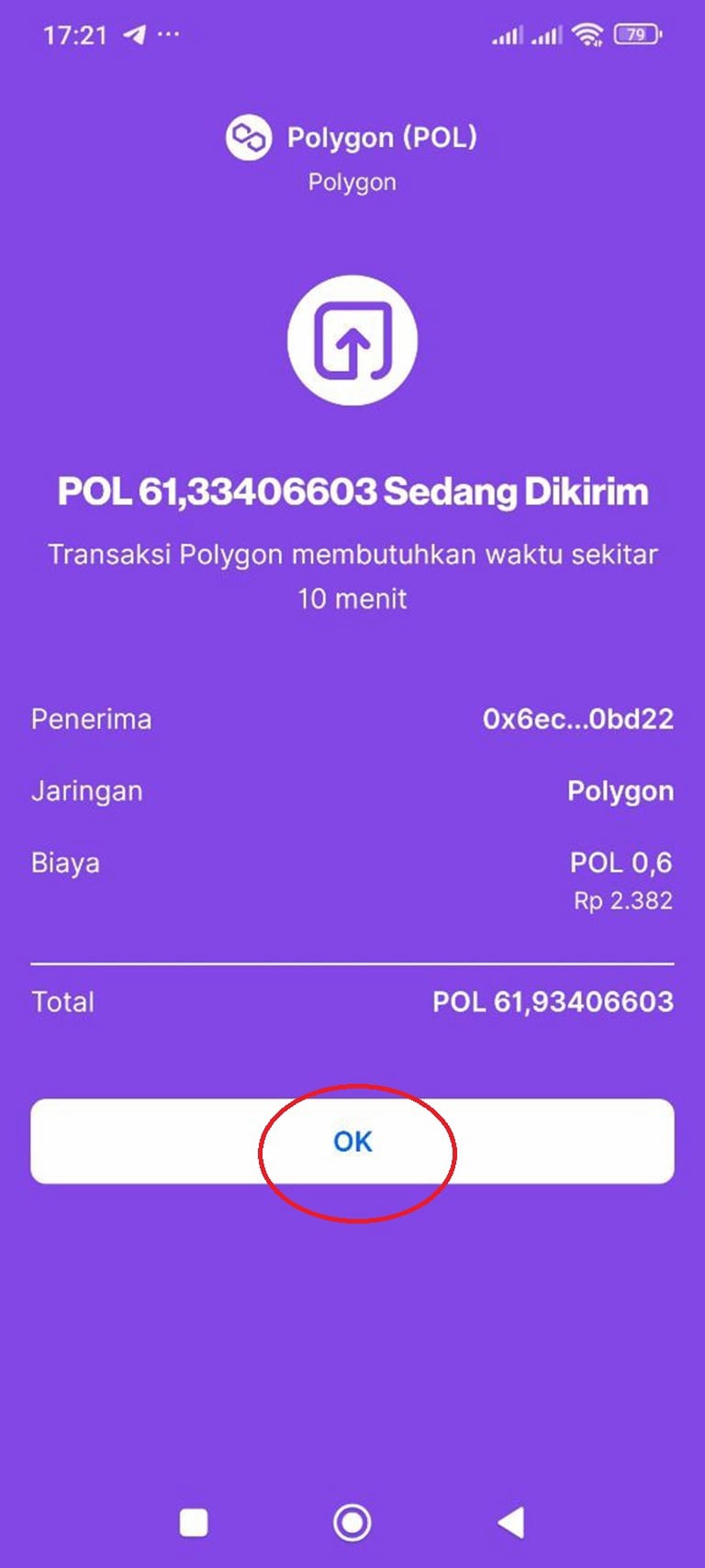Tap the back triangle navigation button
705x1568 pixels.
point(512,1521)
